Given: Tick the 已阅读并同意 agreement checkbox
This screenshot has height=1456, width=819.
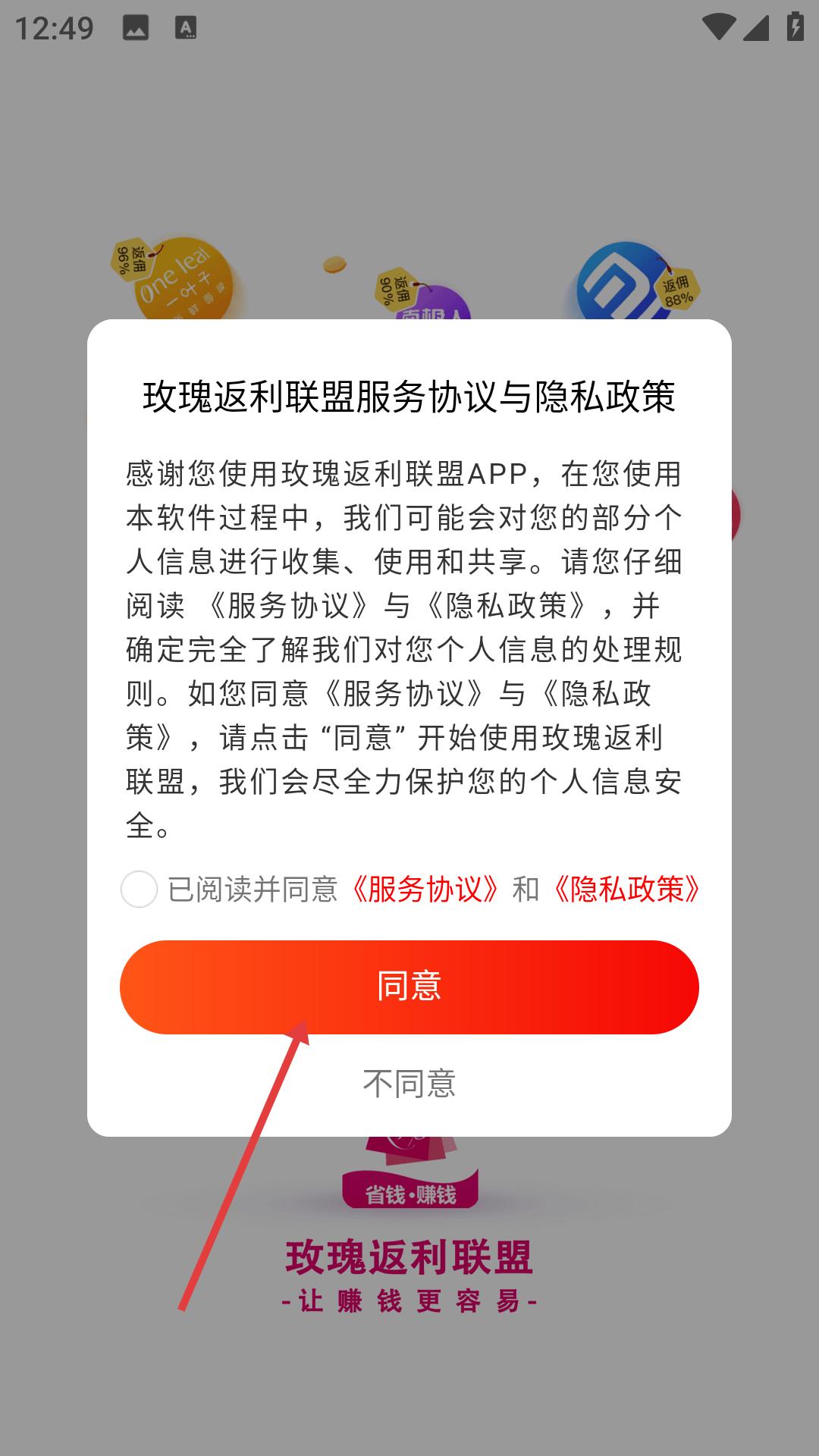Looking at the screenshot, I should pyautogui.click(x=139, y=889).
